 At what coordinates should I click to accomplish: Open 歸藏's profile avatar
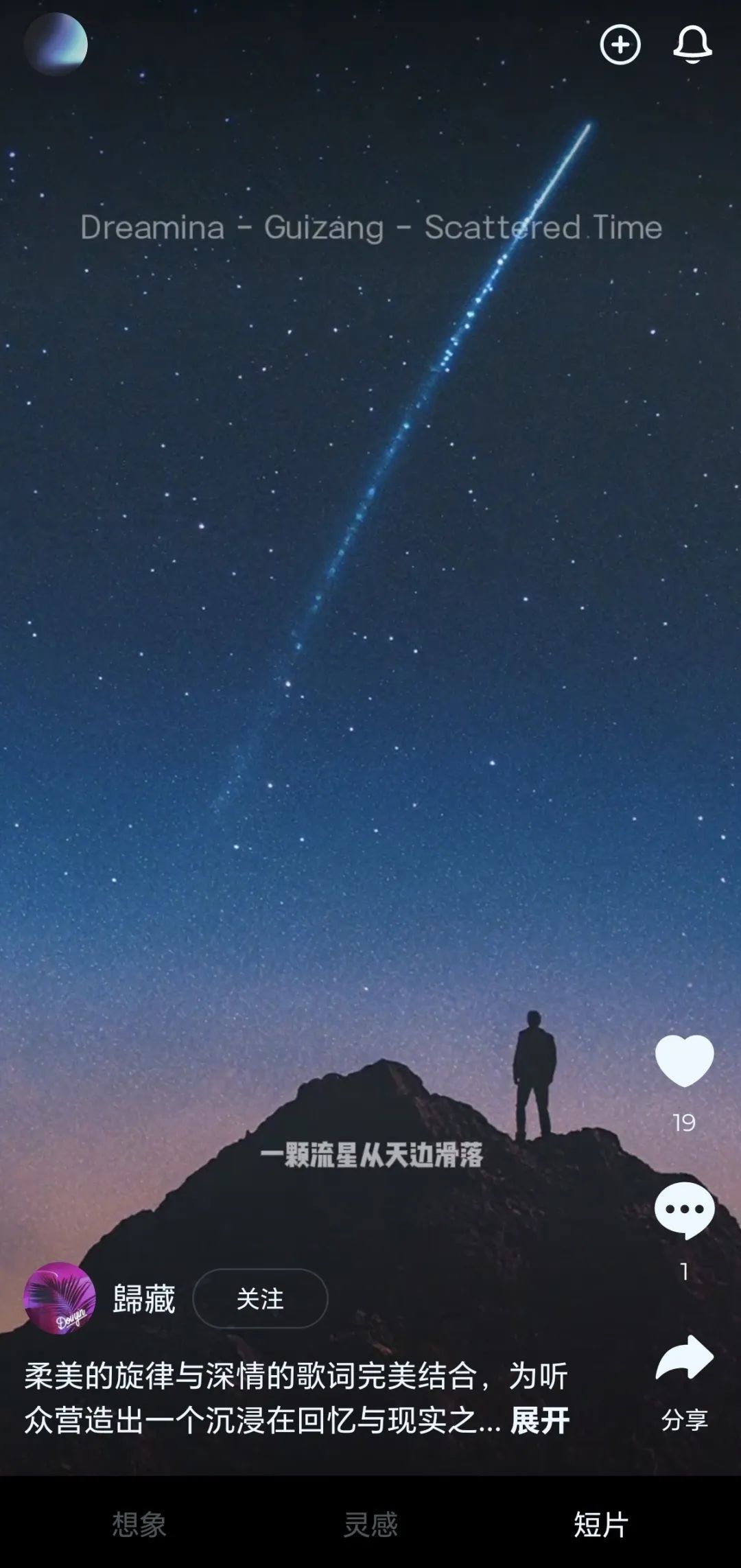60,1298
